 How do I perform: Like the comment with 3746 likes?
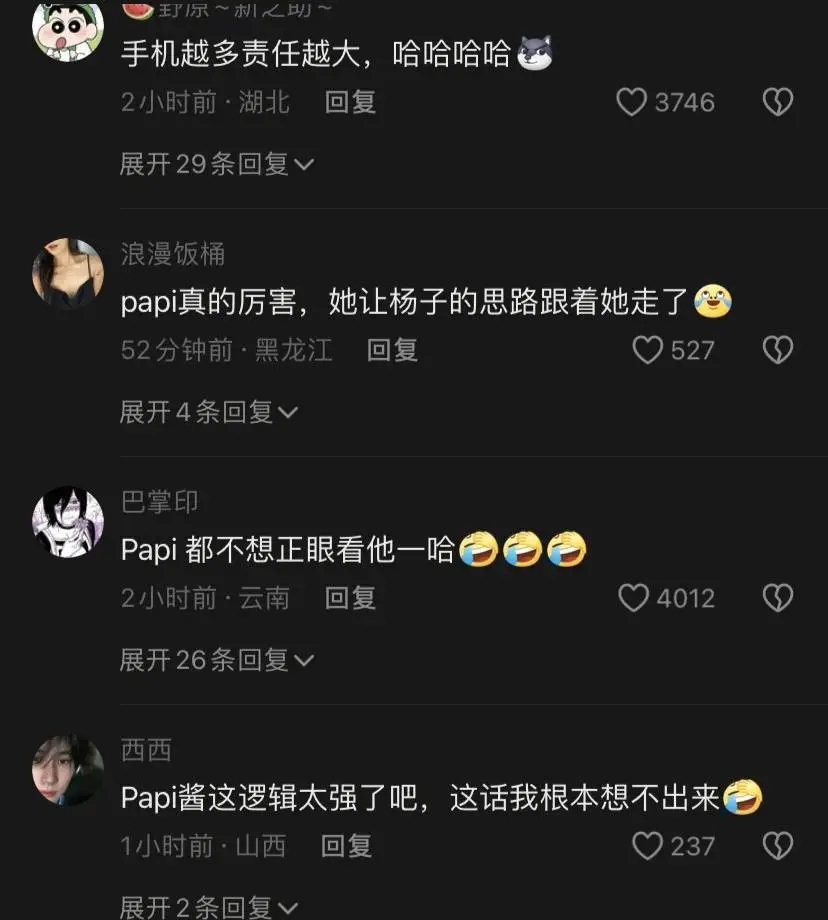coord(632,102)
